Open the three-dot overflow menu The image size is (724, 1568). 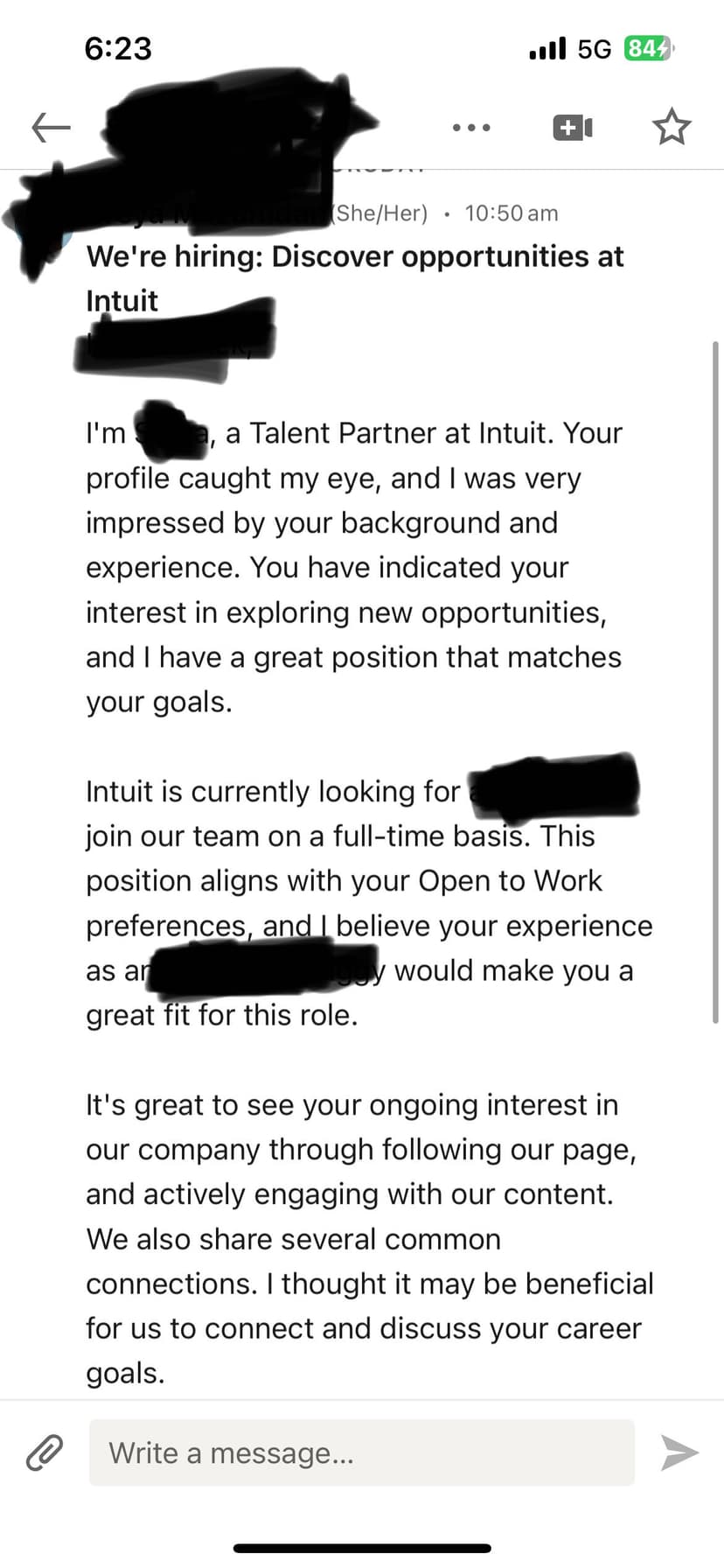[471, 128]
